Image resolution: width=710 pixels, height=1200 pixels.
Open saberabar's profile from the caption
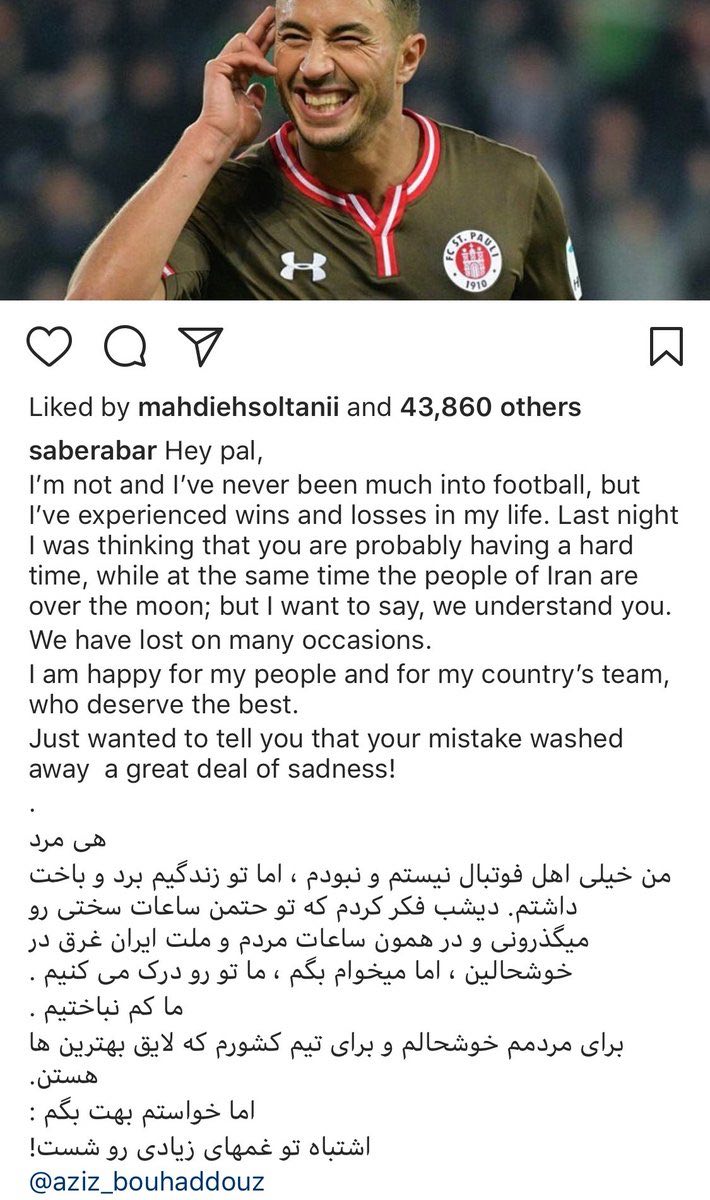pos(91,450)
